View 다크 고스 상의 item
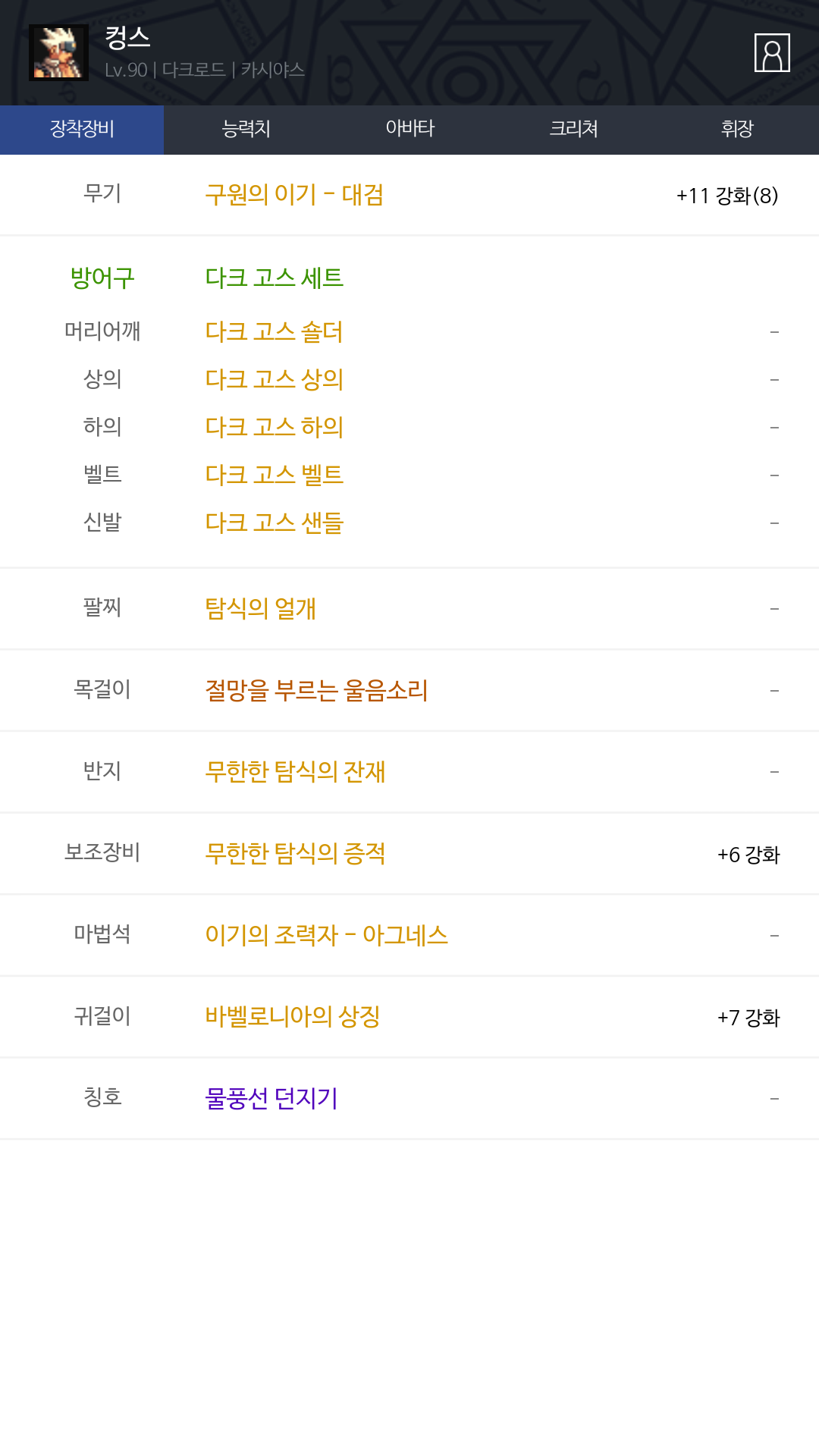This screenshot has width=819, height=1456. (x=275, y=379)
